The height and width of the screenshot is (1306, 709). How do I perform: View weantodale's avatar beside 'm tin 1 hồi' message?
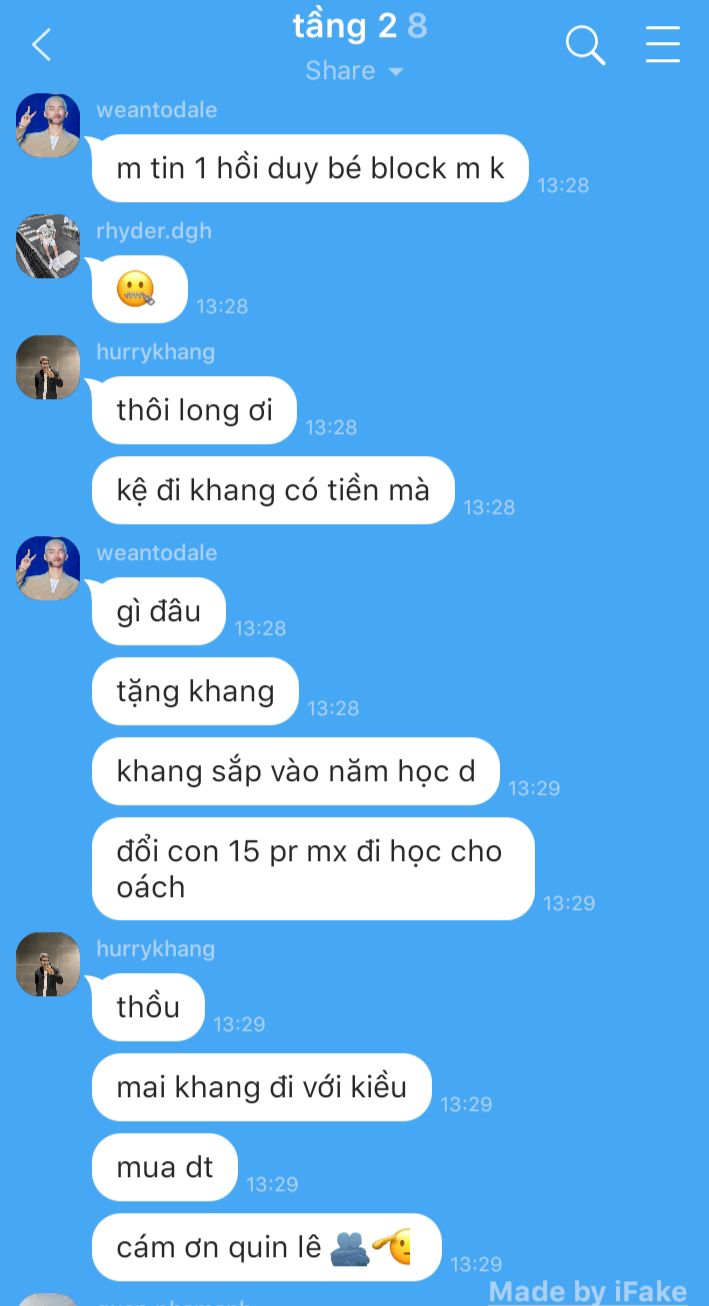coord(48,125)
